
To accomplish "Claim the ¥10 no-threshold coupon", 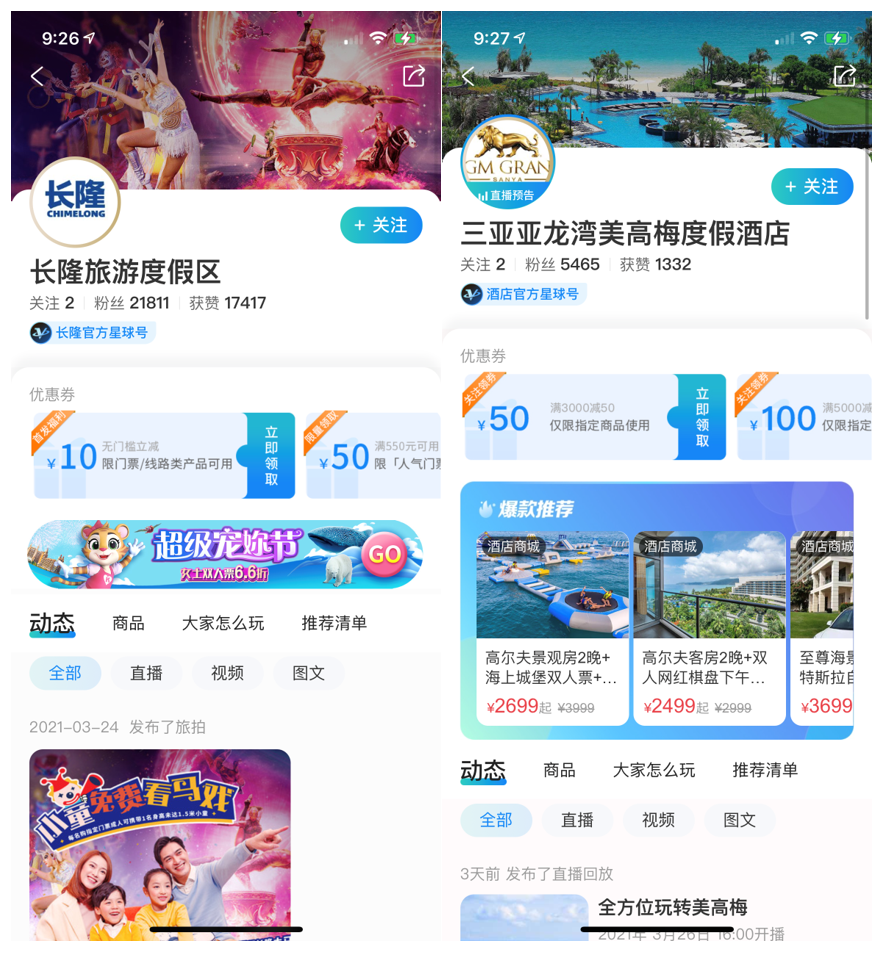I will 271,455.
